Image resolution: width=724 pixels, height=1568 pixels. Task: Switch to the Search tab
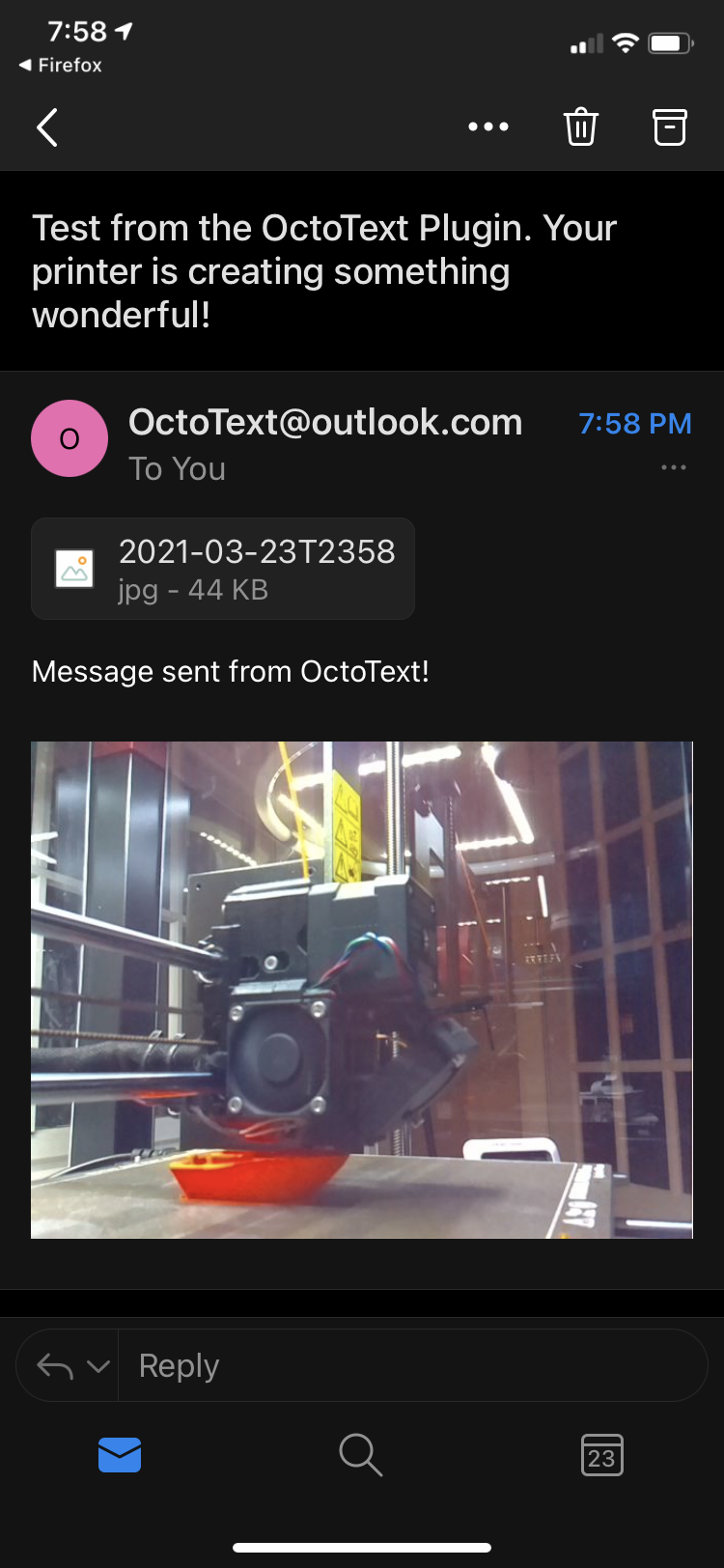click(x=361, y=1454)
